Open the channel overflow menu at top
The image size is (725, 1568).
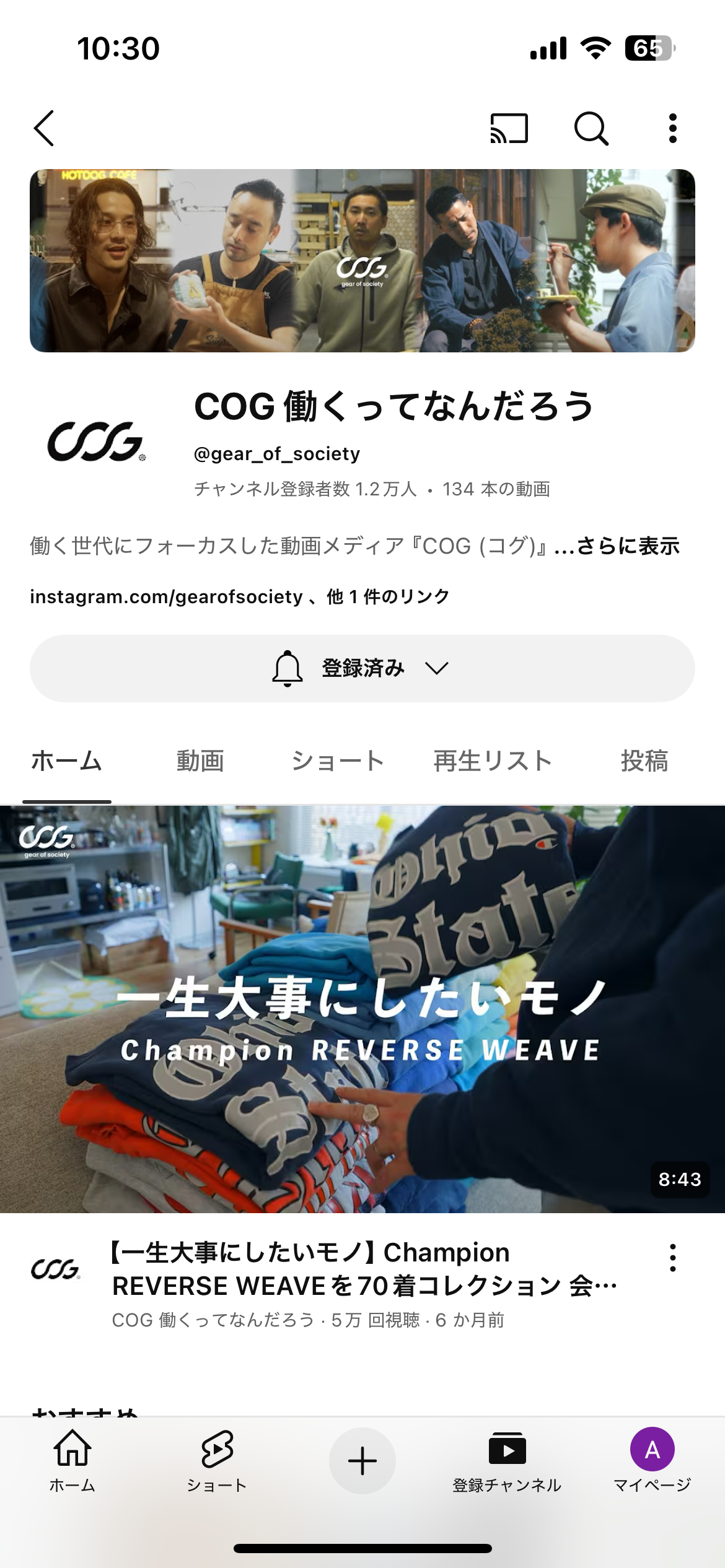672,128
